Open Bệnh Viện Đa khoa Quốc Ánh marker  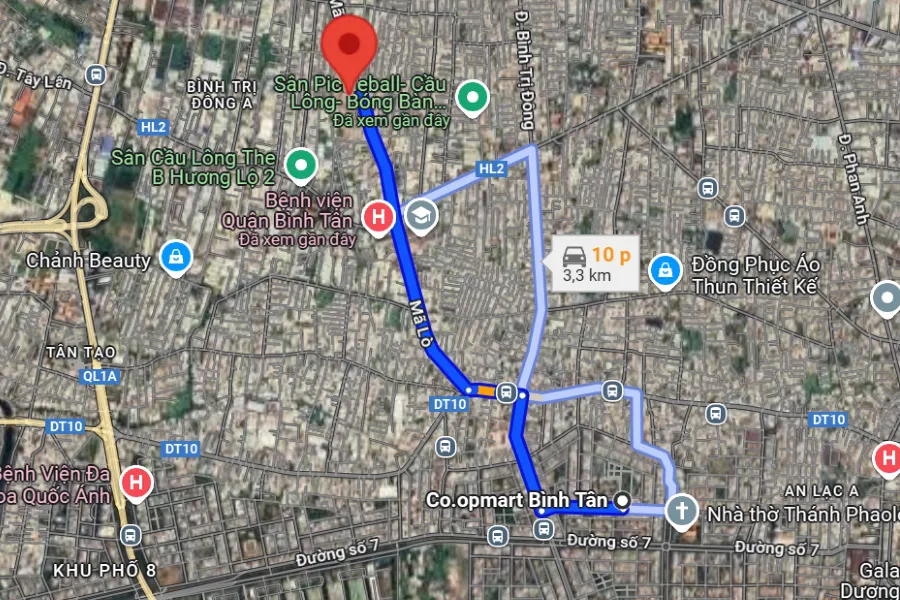[136, 485]
